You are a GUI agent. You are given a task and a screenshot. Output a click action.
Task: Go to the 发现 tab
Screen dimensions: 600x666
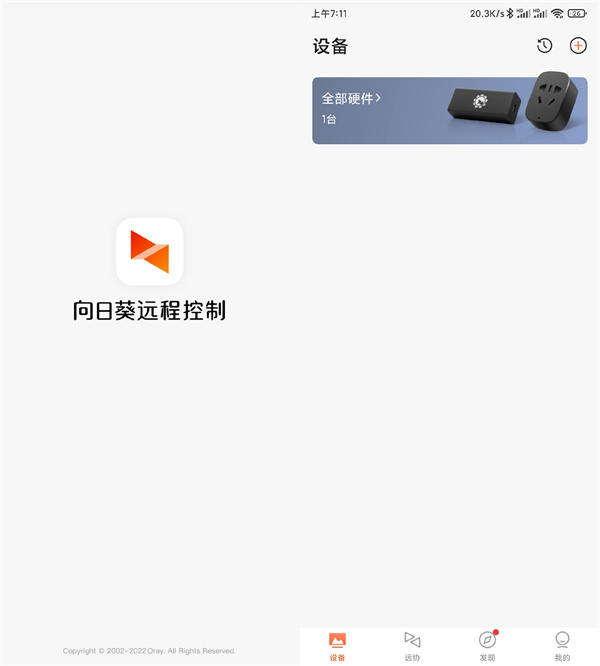coord(487,646)
